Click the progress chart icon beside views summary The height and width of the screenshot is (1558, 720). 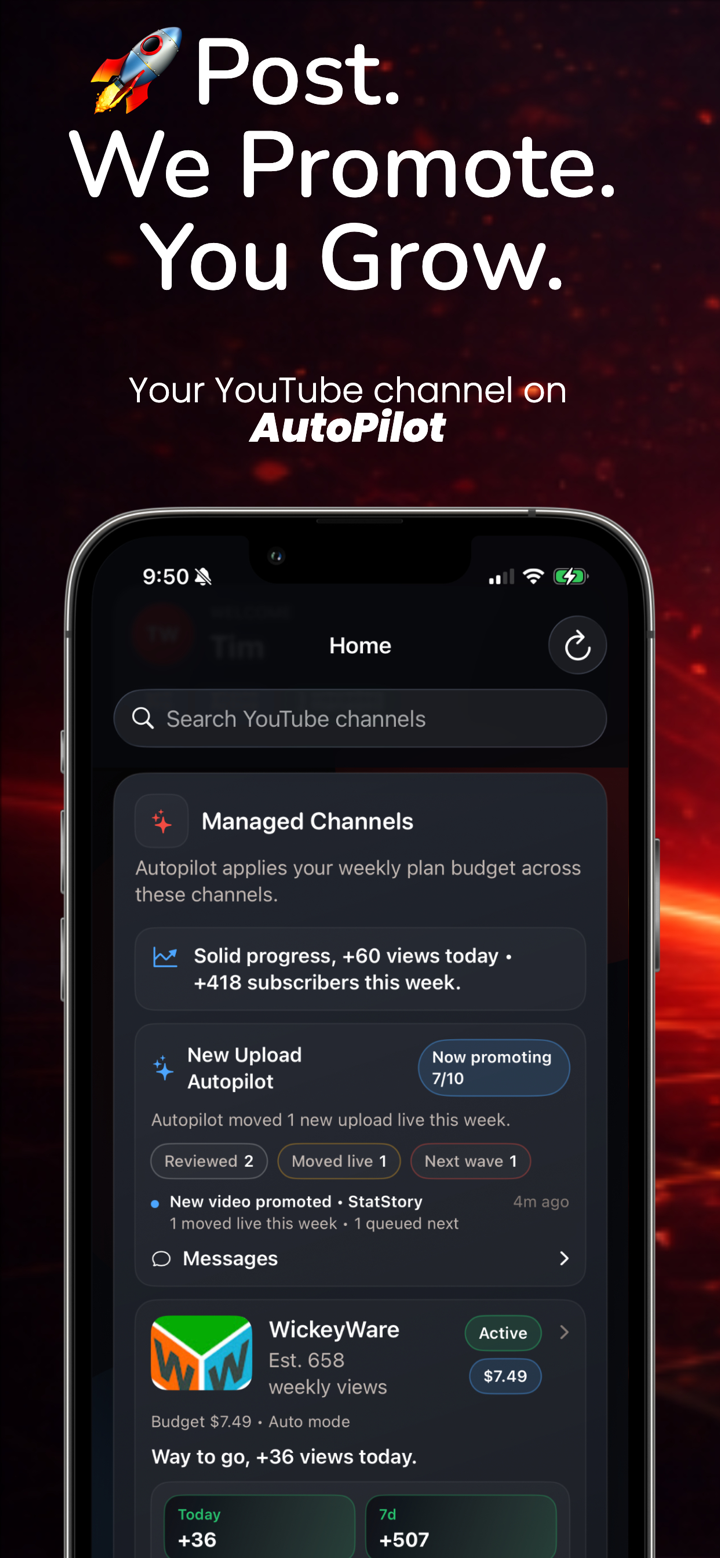pos(166,956)
